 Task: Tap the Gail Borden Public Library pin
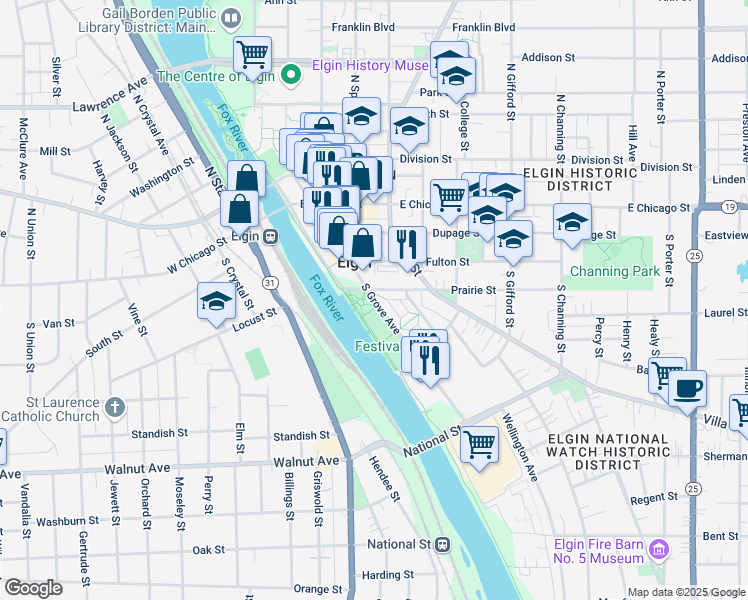coord(231,18)
